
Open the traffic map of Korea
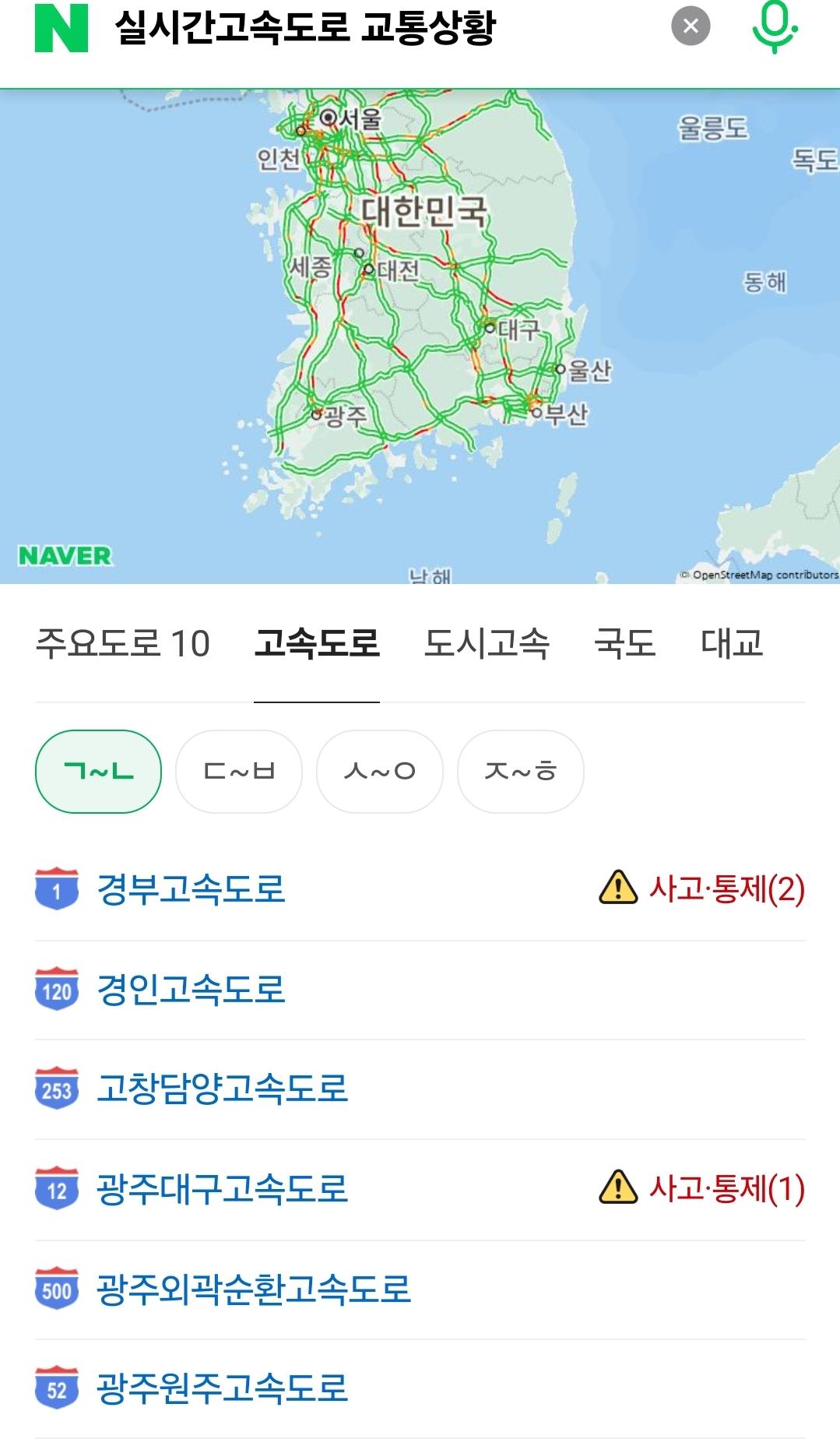(420, 336)
